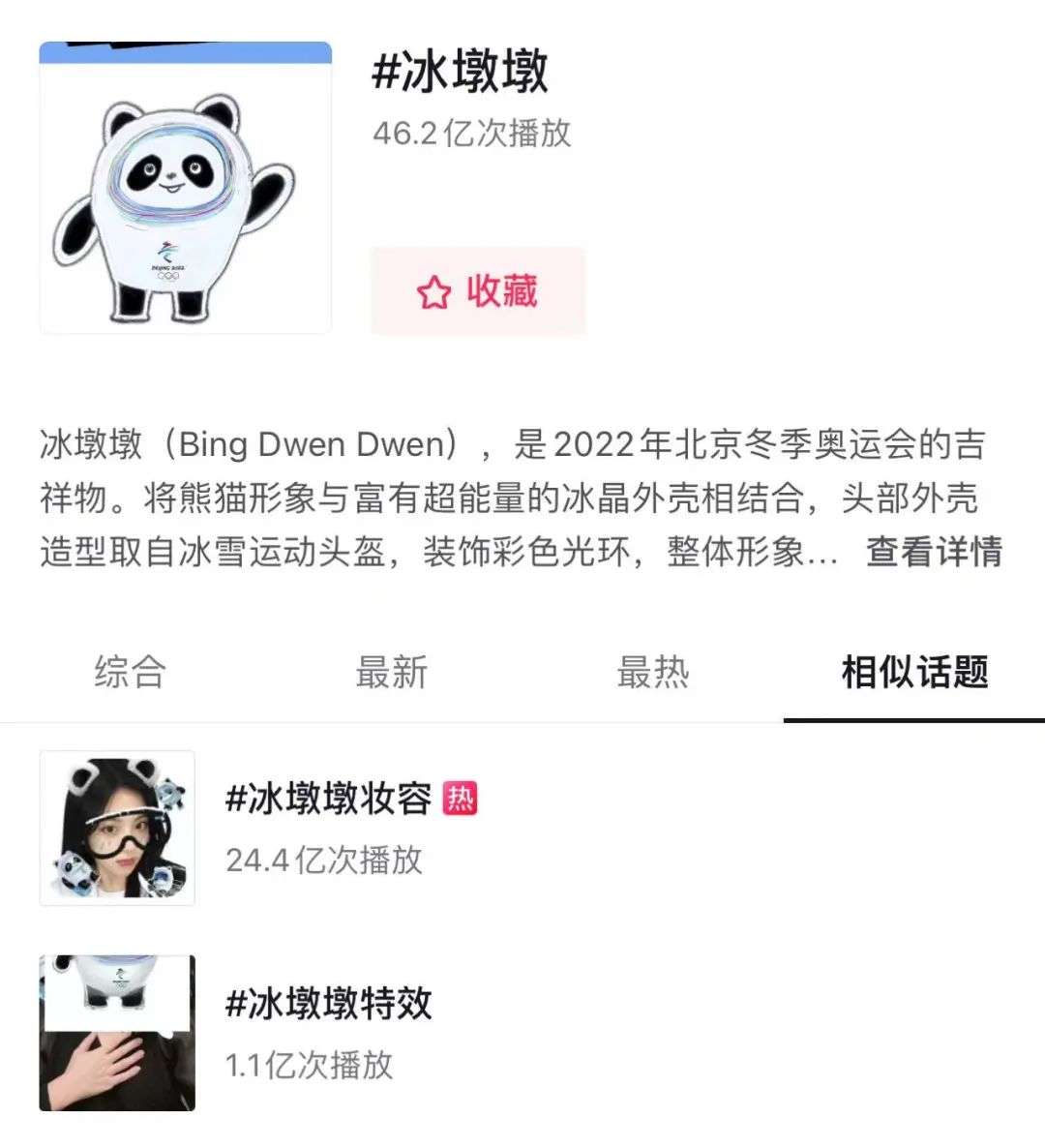Screen dimensions: 1045x1148
Task: Switch to the 综合 tab
Action: [131, 672]
